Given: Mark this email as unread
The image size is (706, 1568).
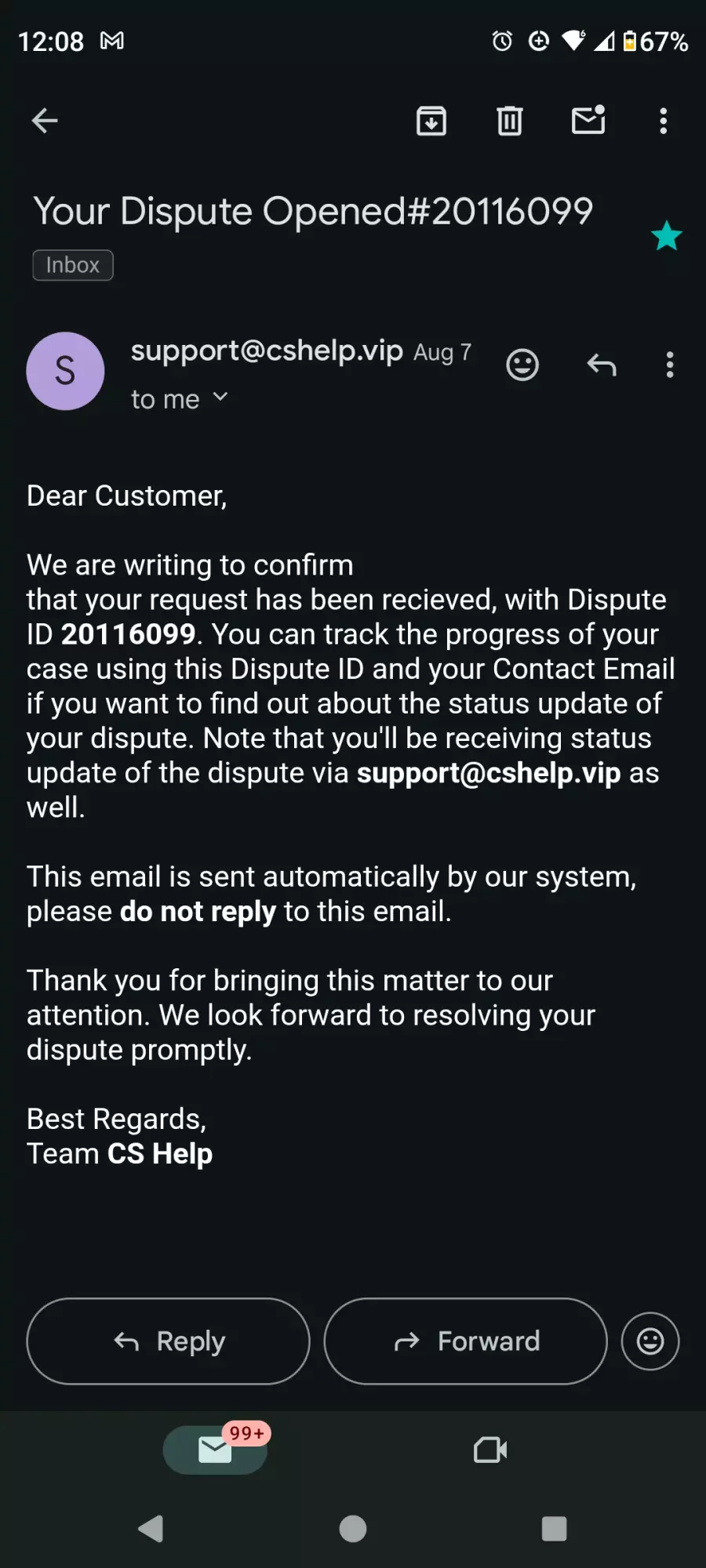Looking at the screenshot, I should [x=588, y=121].
